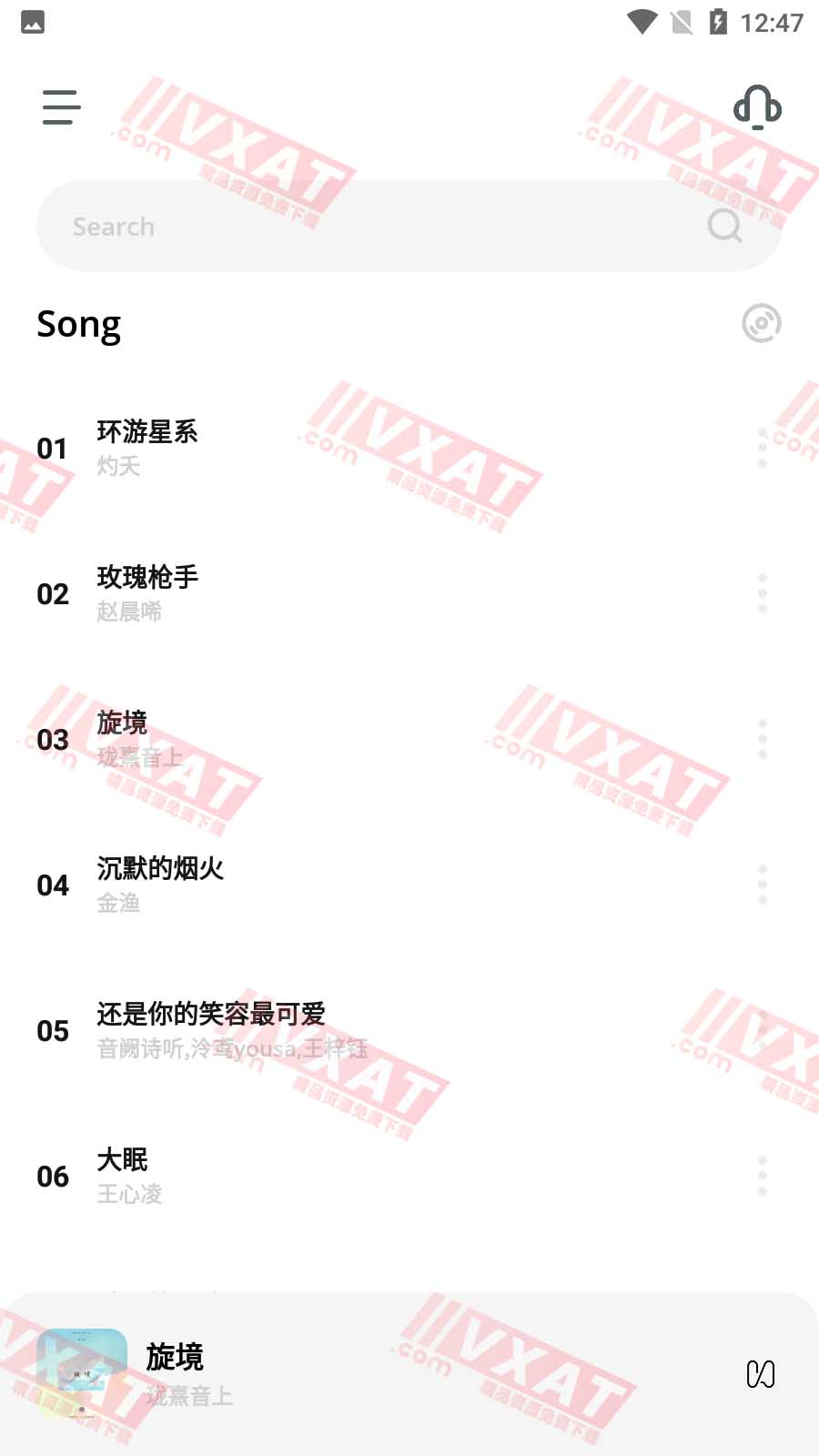Image resolution: width=819 pixels, height=1456 pixels.
Task: Open the navigation hamburger menu
Action: (x=60, y=107)
